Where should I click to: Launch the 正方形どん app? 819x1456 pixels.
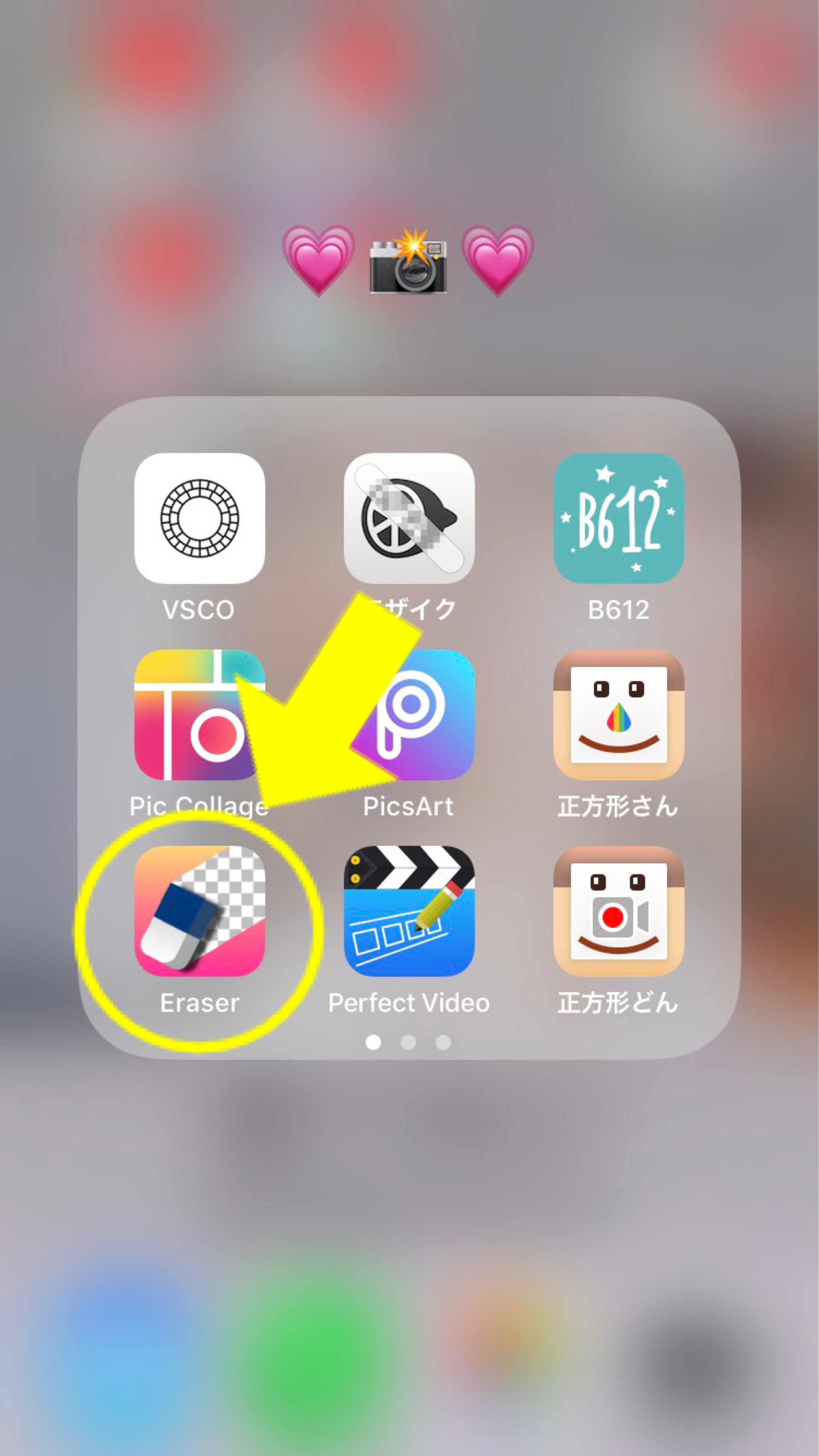coord(618,910)
